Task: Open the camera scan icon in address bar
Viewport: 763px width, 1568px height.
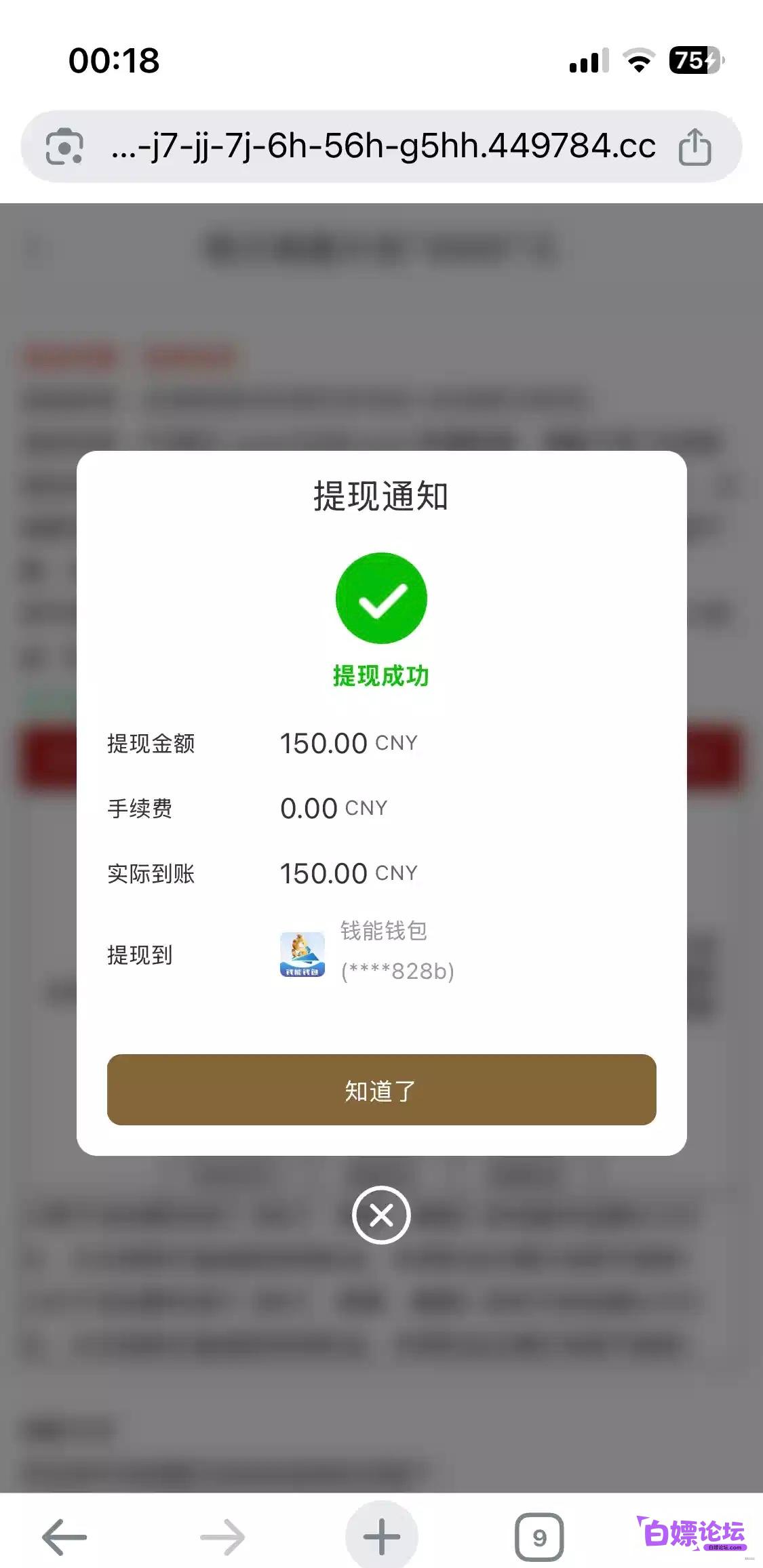Action: click(64, 146)
